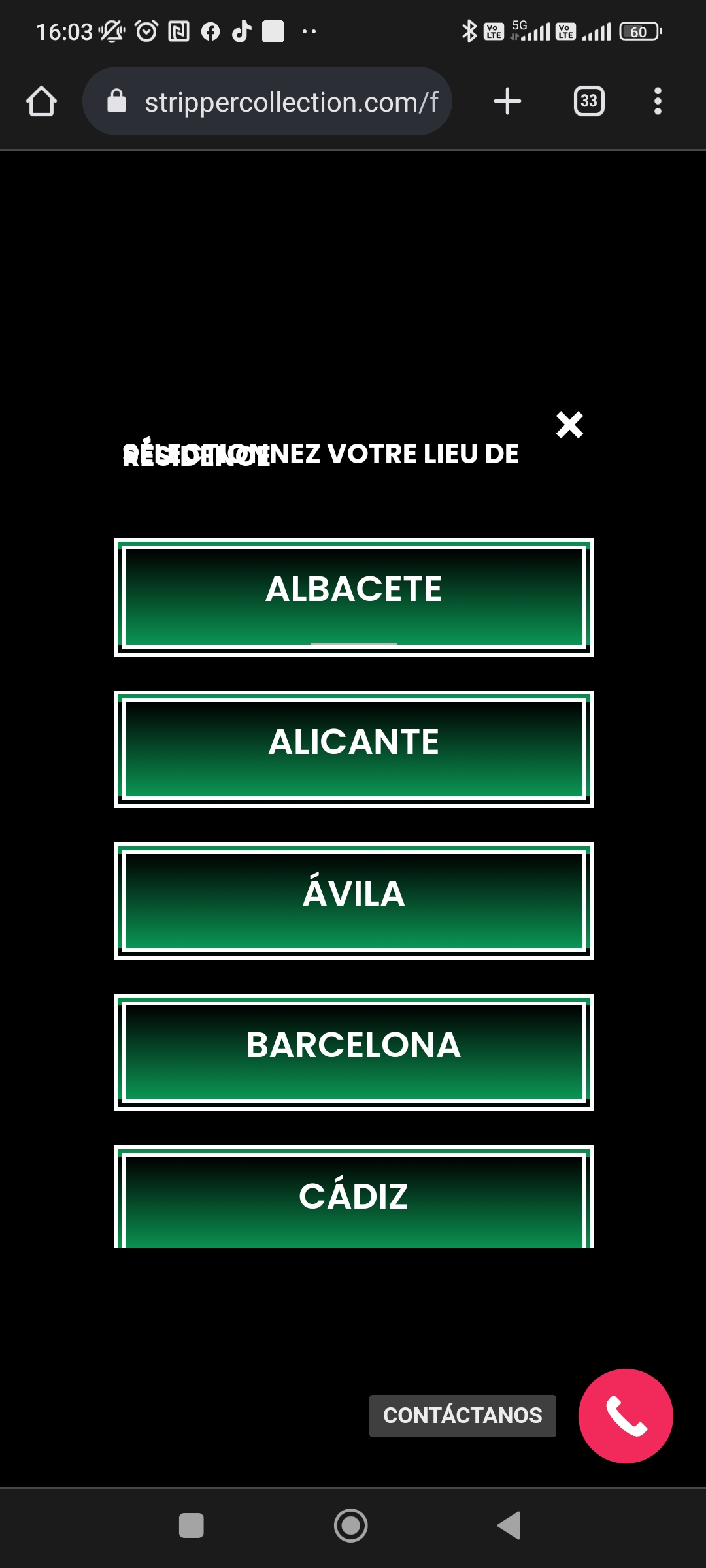The width and height of the screenshot is (706, 1568).
Task: Go to the browser home page
Action: point(41,101)
